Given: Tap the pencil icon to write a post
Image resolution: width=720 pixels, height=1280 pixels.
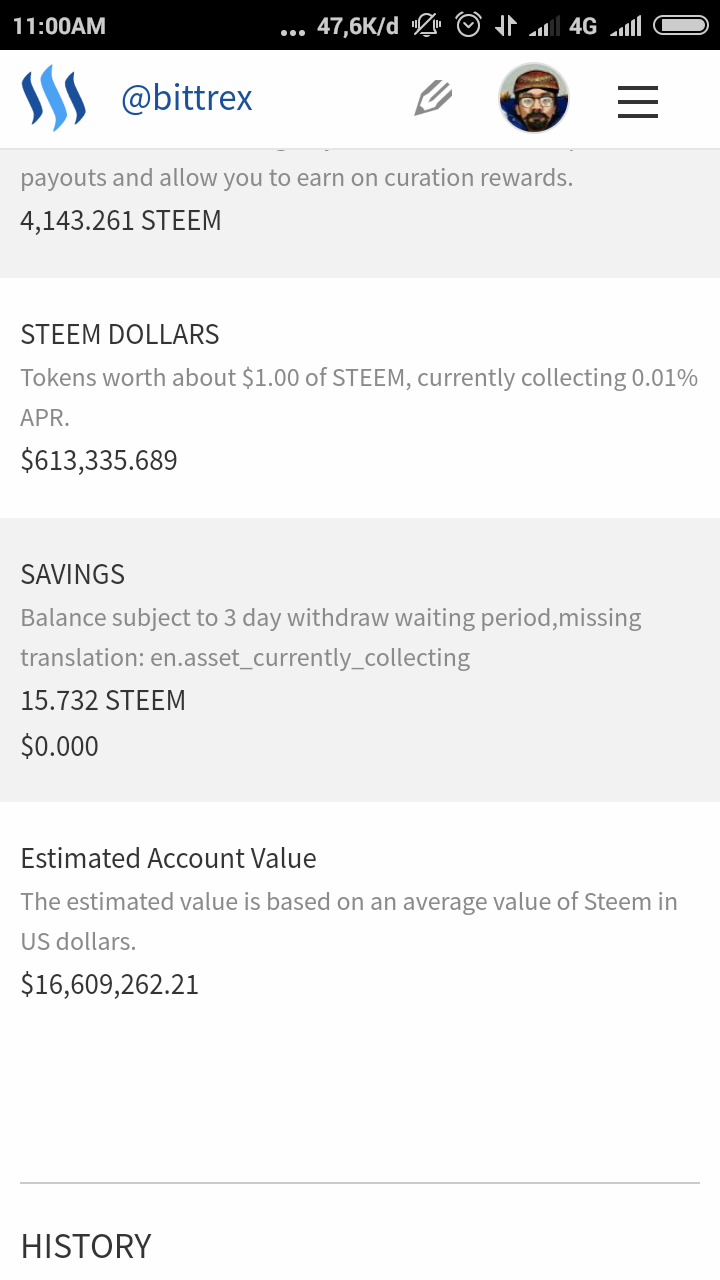Looking at the screenshot, I should tap(434, 99).
